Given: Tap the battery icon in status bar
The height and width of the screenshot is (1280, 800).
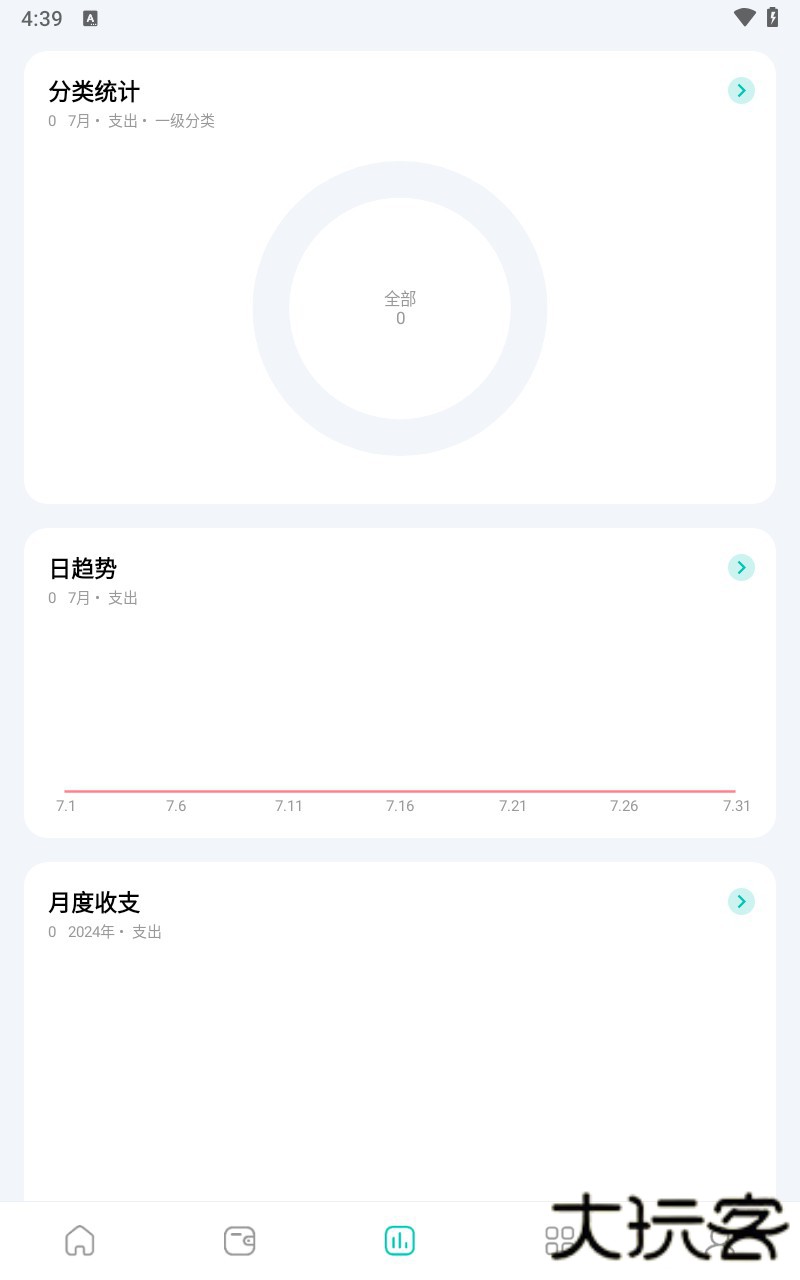Looking at the screenshot, I should click(770, 17).
